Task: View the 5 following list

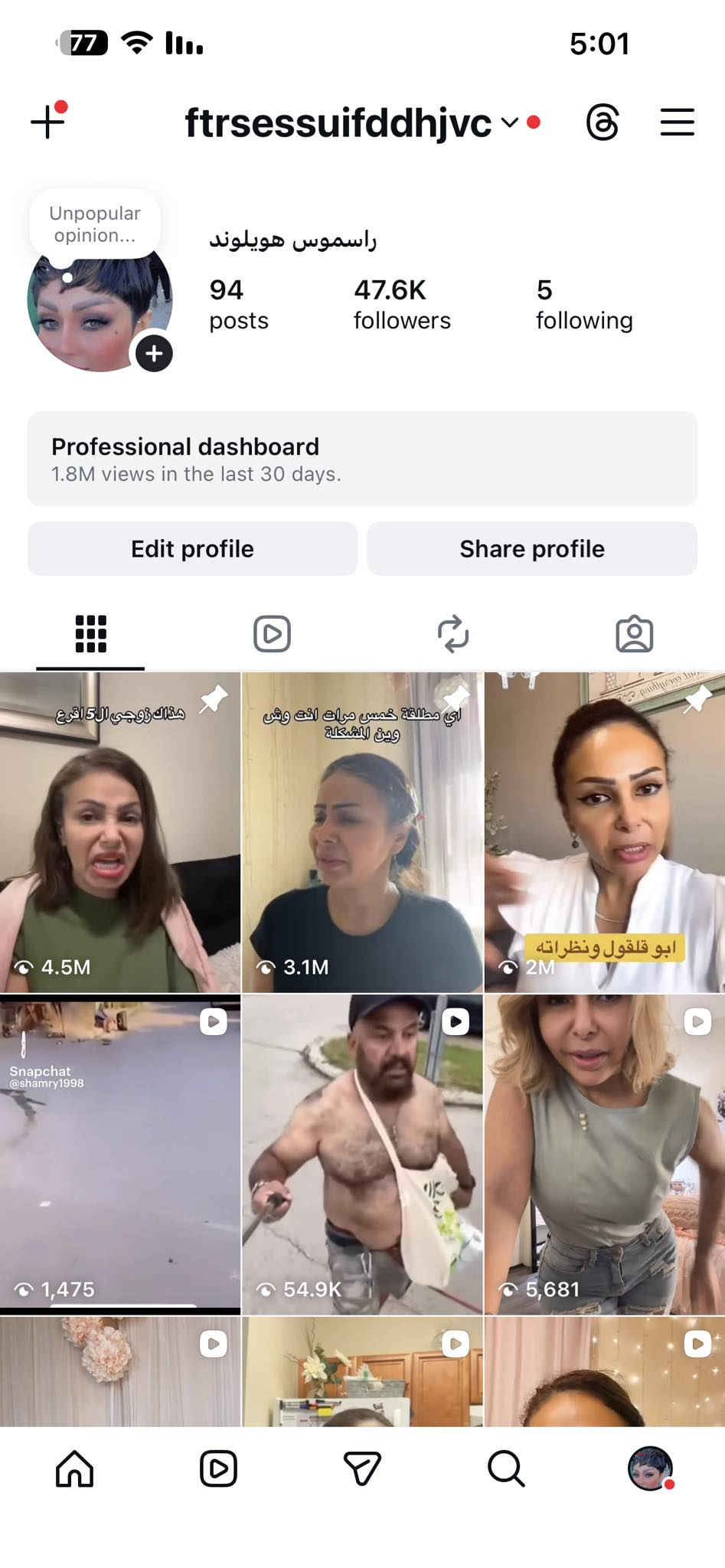Action: (x=583, y=304)
